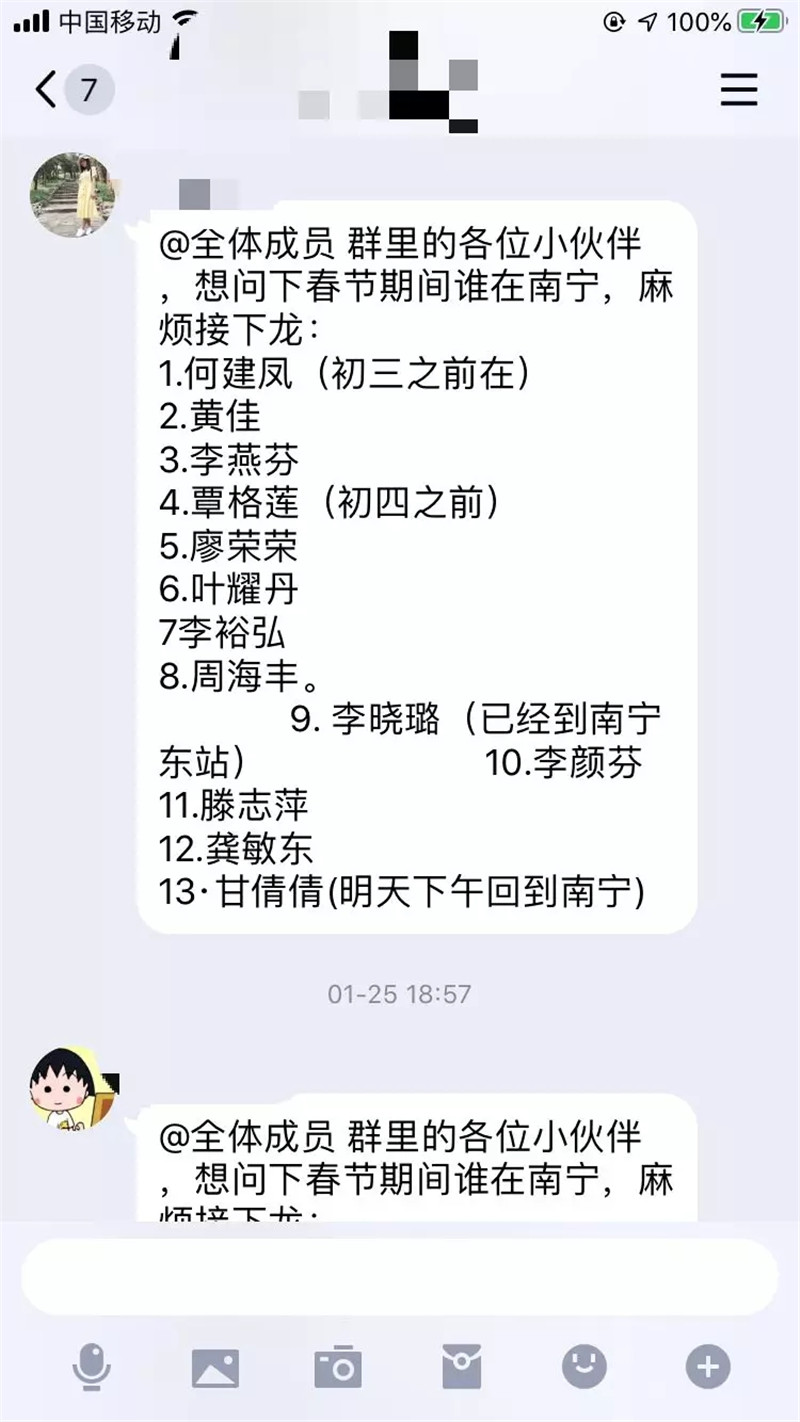Send a red packet

pyautogui.click(x=462, y=1366)
